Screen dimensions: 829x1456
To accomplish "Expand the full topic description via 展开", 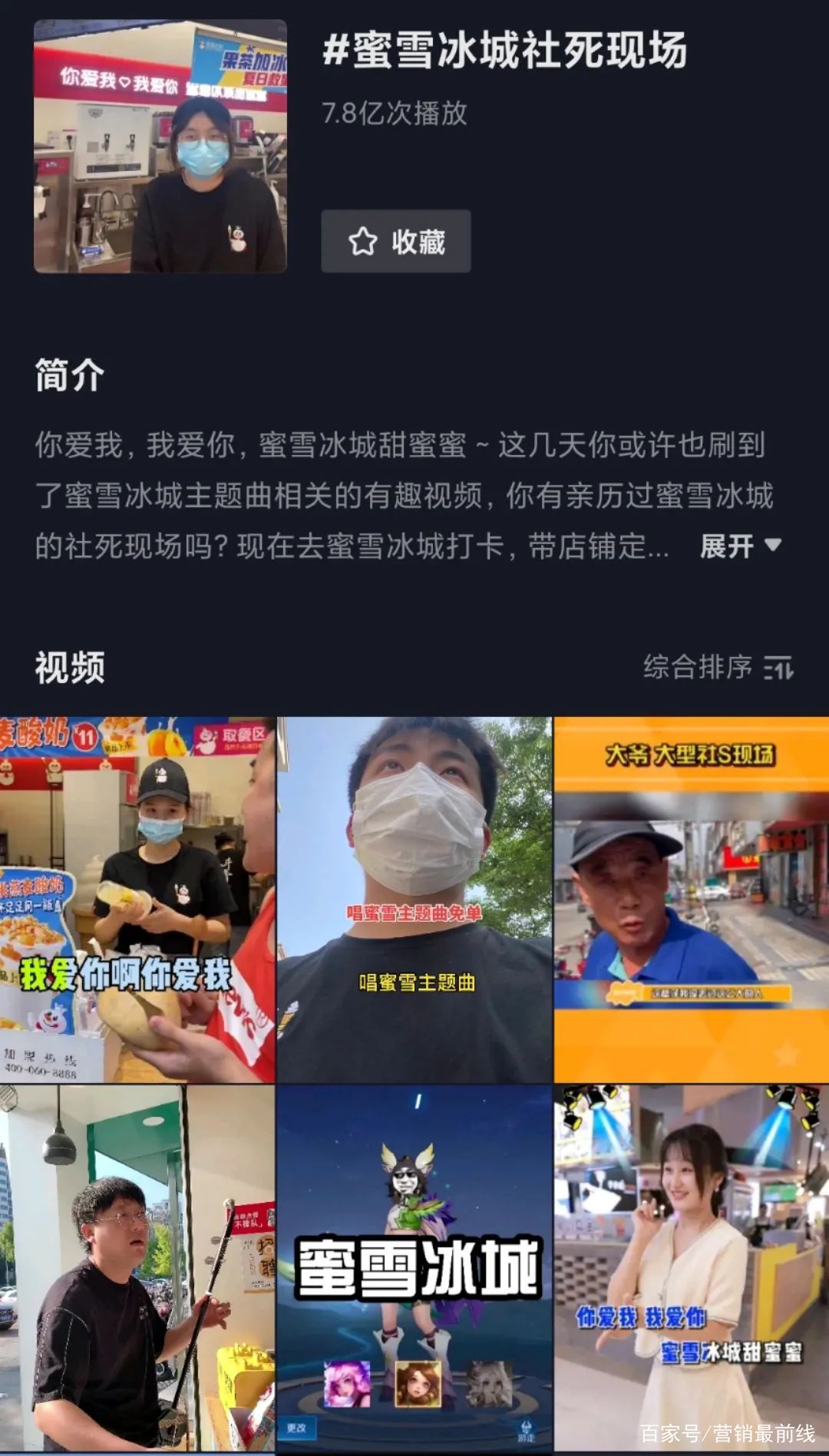I will [x=725, y=545].
